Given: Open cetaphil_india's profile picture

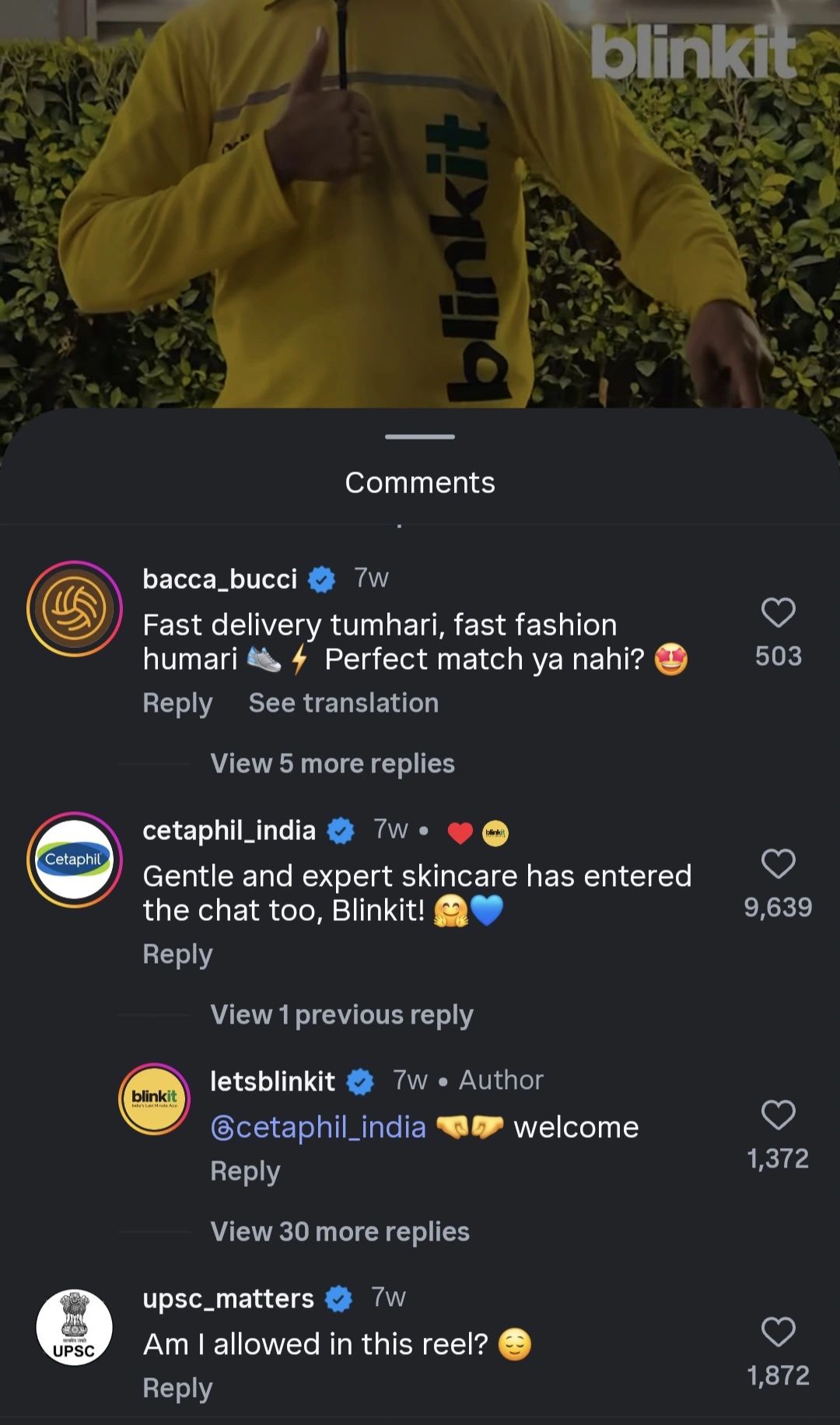Looking at the screenshot, I should [75, 860].
